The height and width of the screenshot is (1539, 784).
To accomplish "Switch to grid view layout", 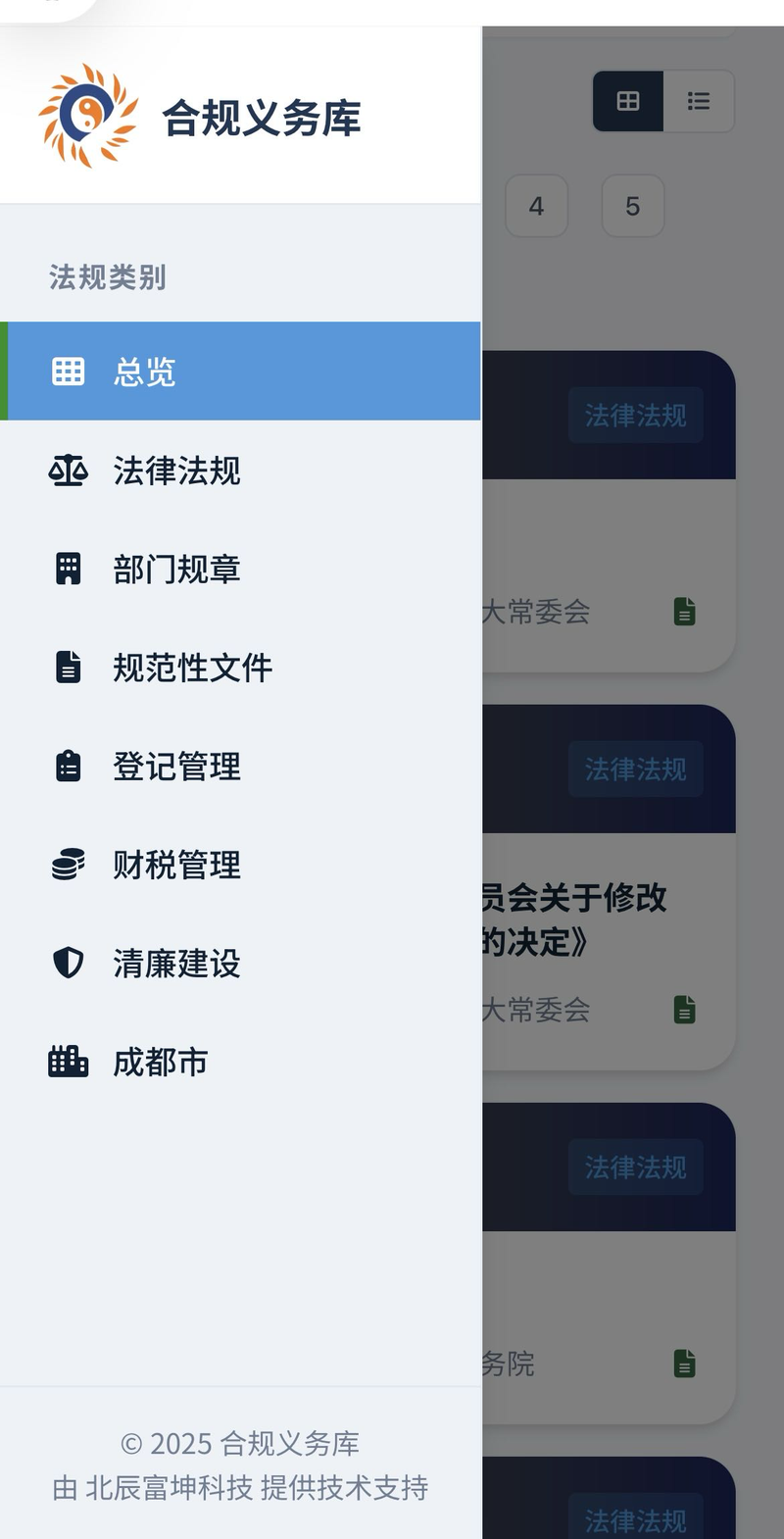I will tap(628, 101).
